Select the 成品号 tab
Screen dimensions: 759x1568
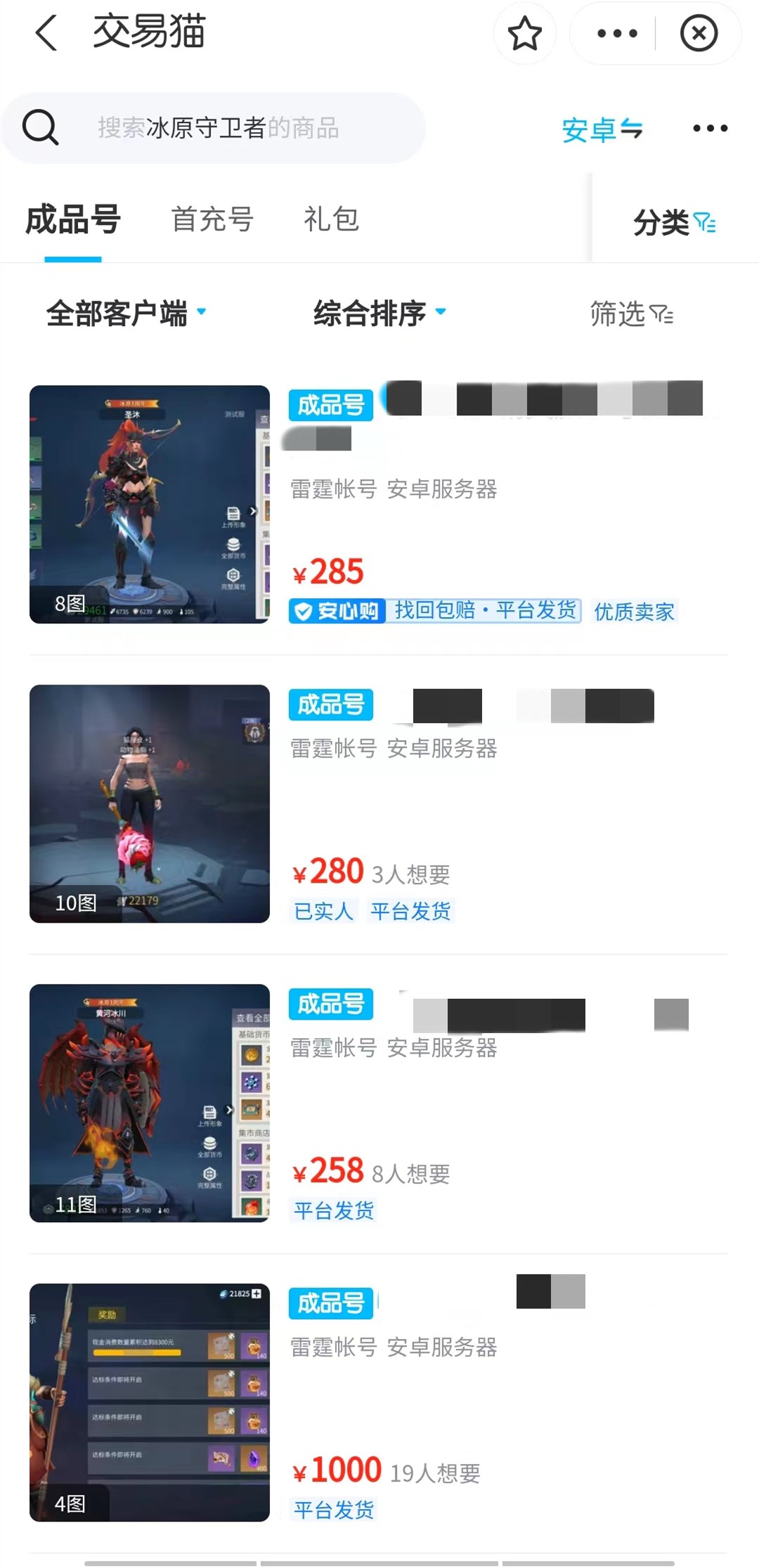73,219
